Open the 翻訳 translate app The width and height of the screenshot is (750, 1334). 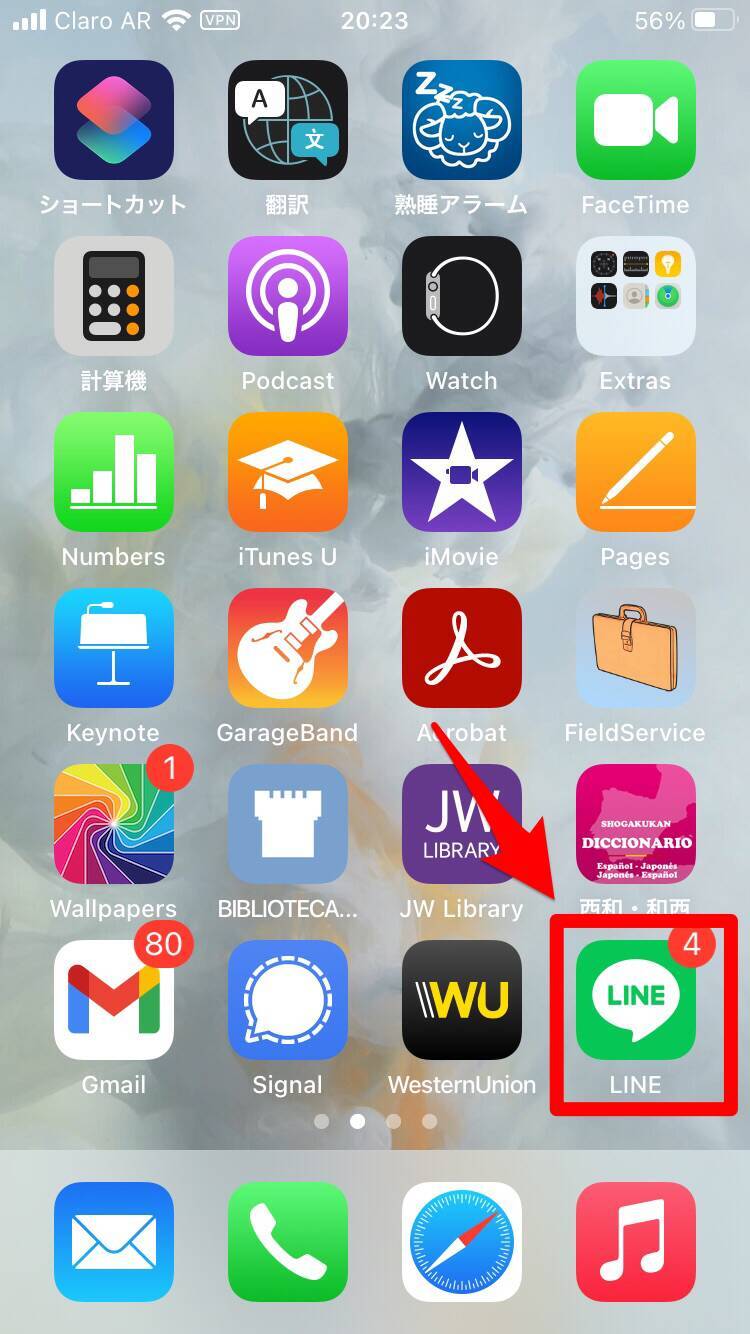(x=287, y=120)
